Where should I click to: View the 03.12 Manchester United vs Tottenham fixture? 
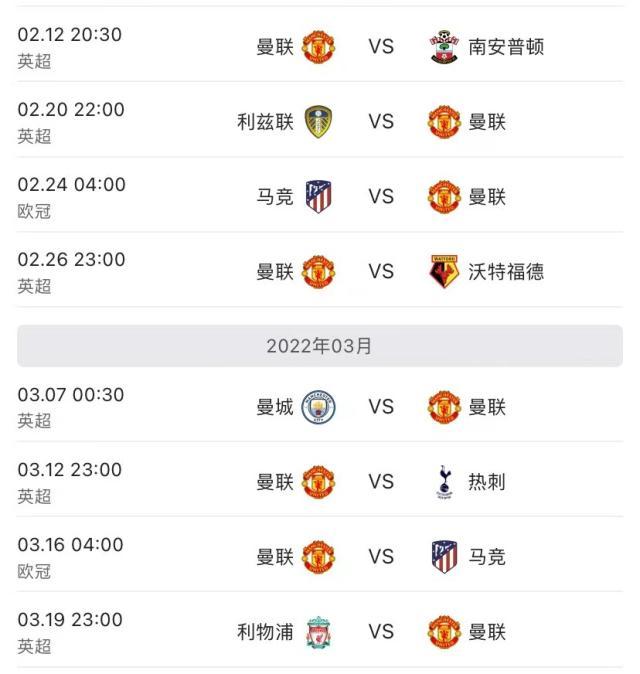tap(380, 482)
